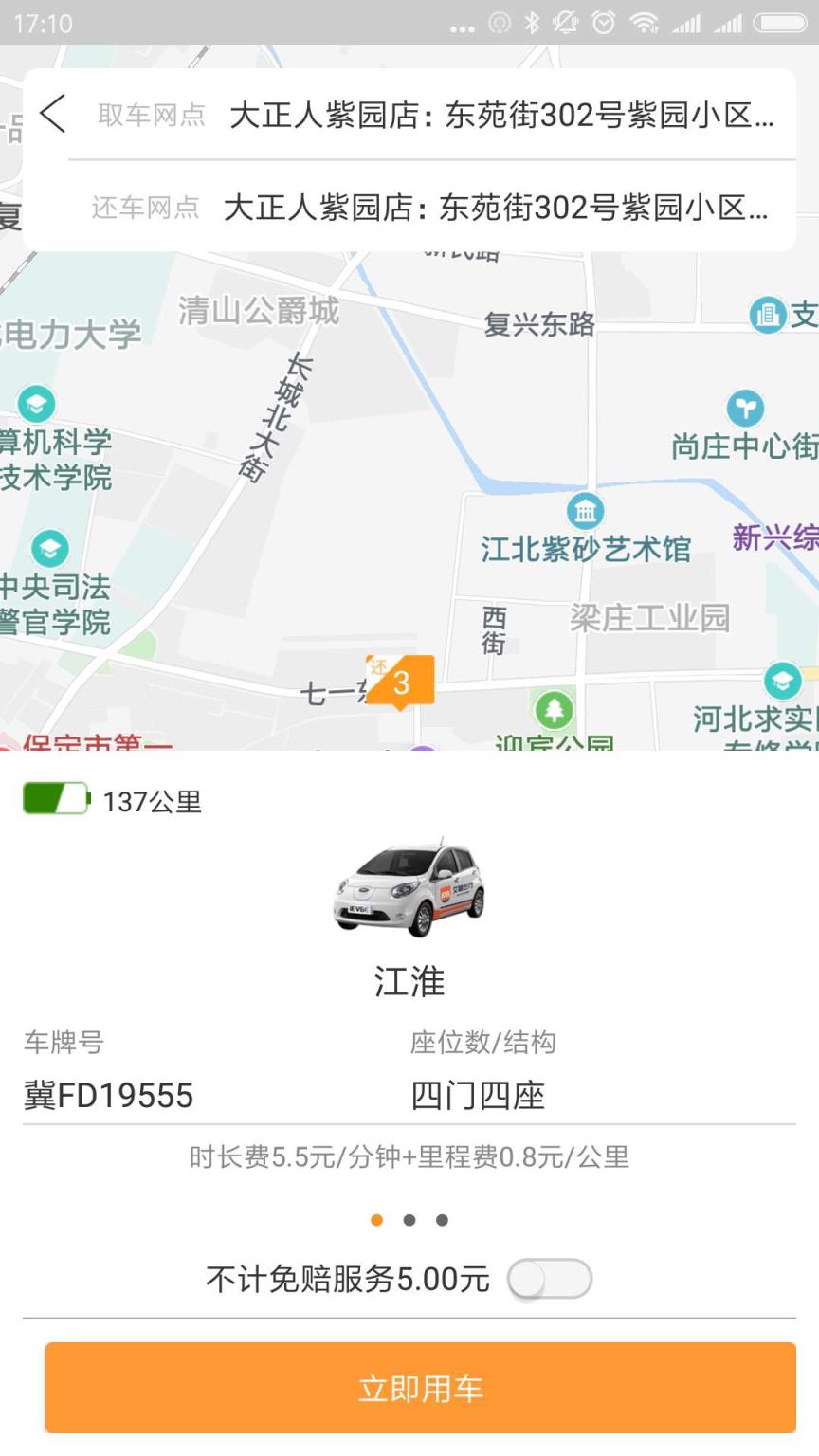Open the 取车网点 pickup location selector
819x1456 pixels.
(152, 115)
